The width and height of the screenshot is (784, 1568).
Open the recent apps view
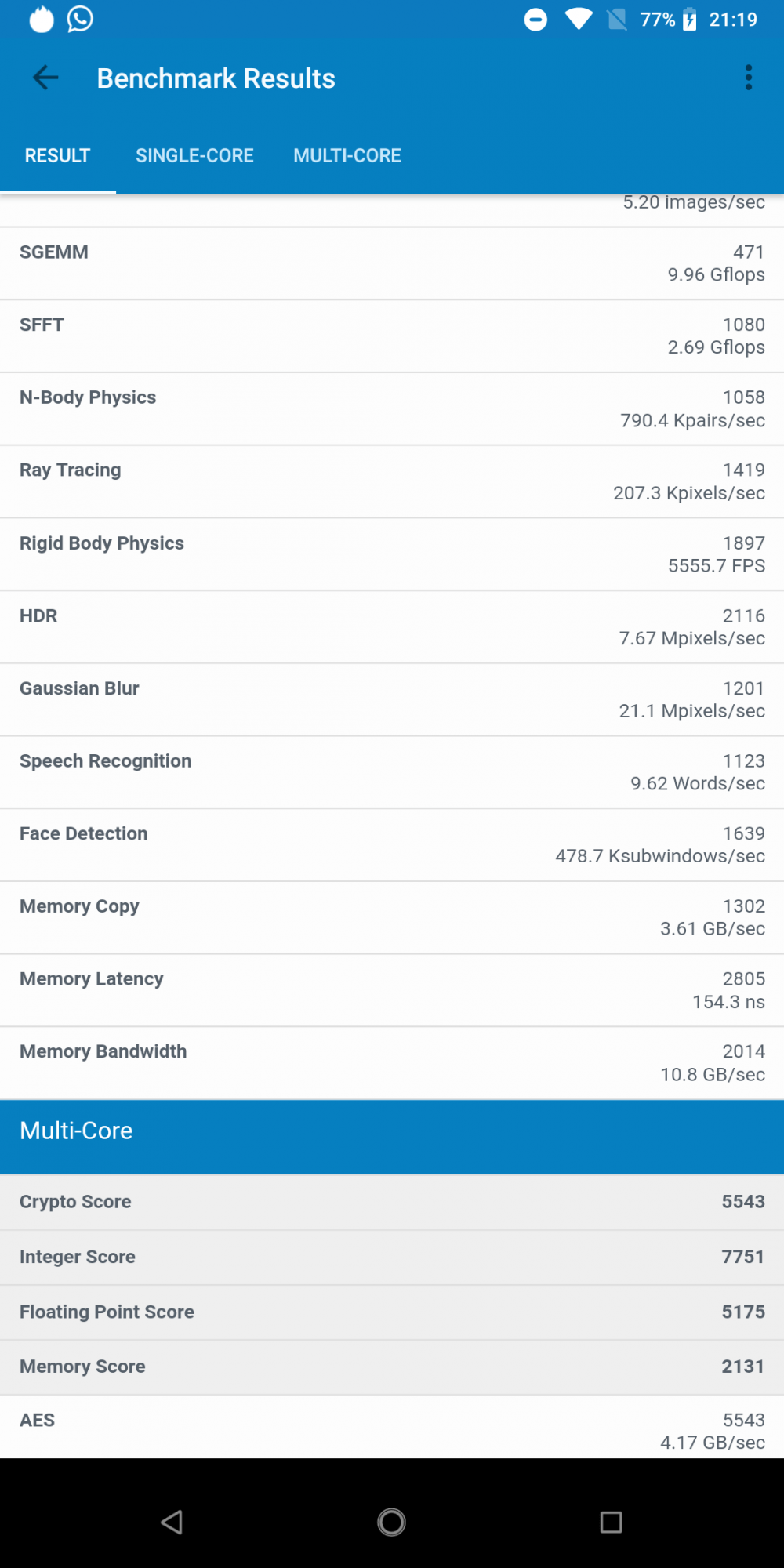tap(611, 1522)
